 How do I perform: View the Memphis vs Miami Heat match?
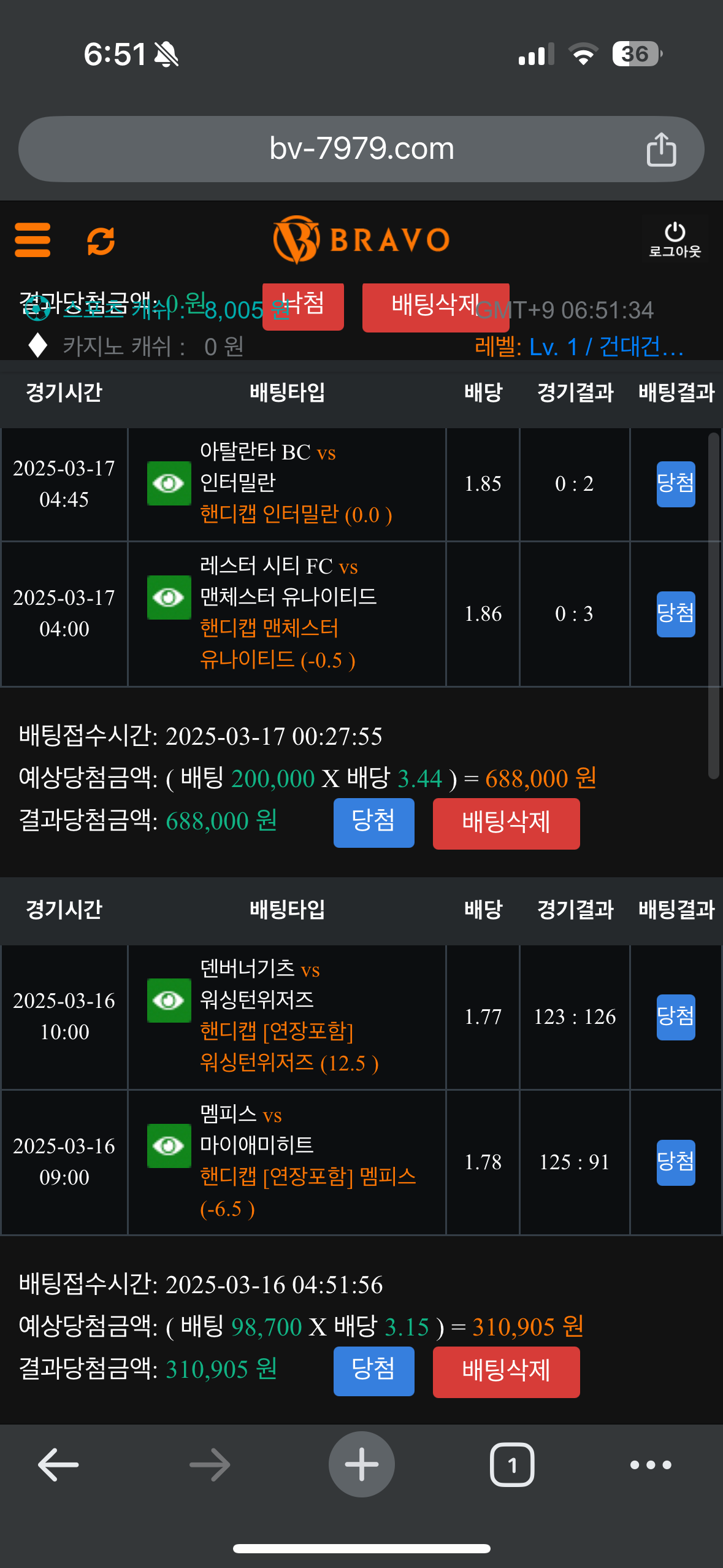tap(169, 1146)
